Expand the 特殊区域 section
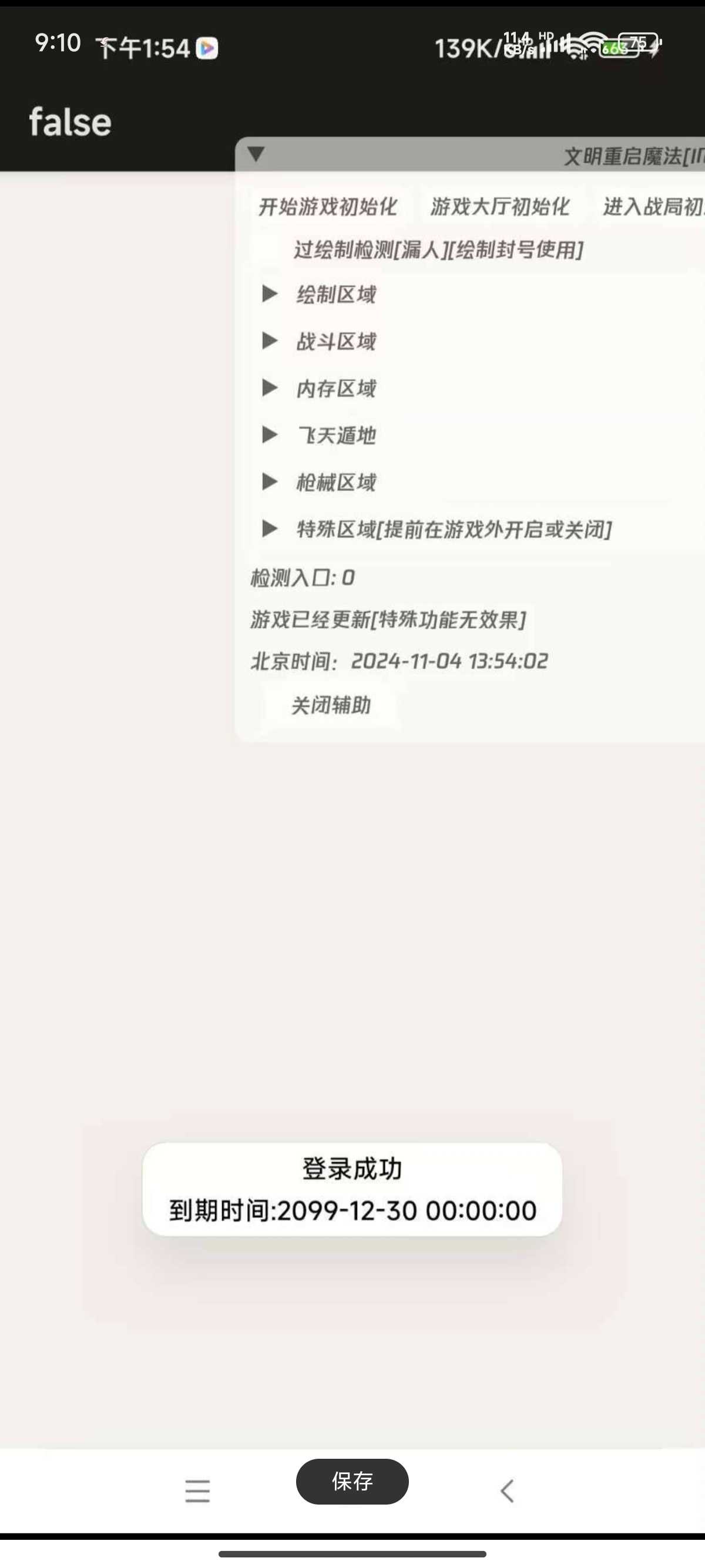 (270, 529)
